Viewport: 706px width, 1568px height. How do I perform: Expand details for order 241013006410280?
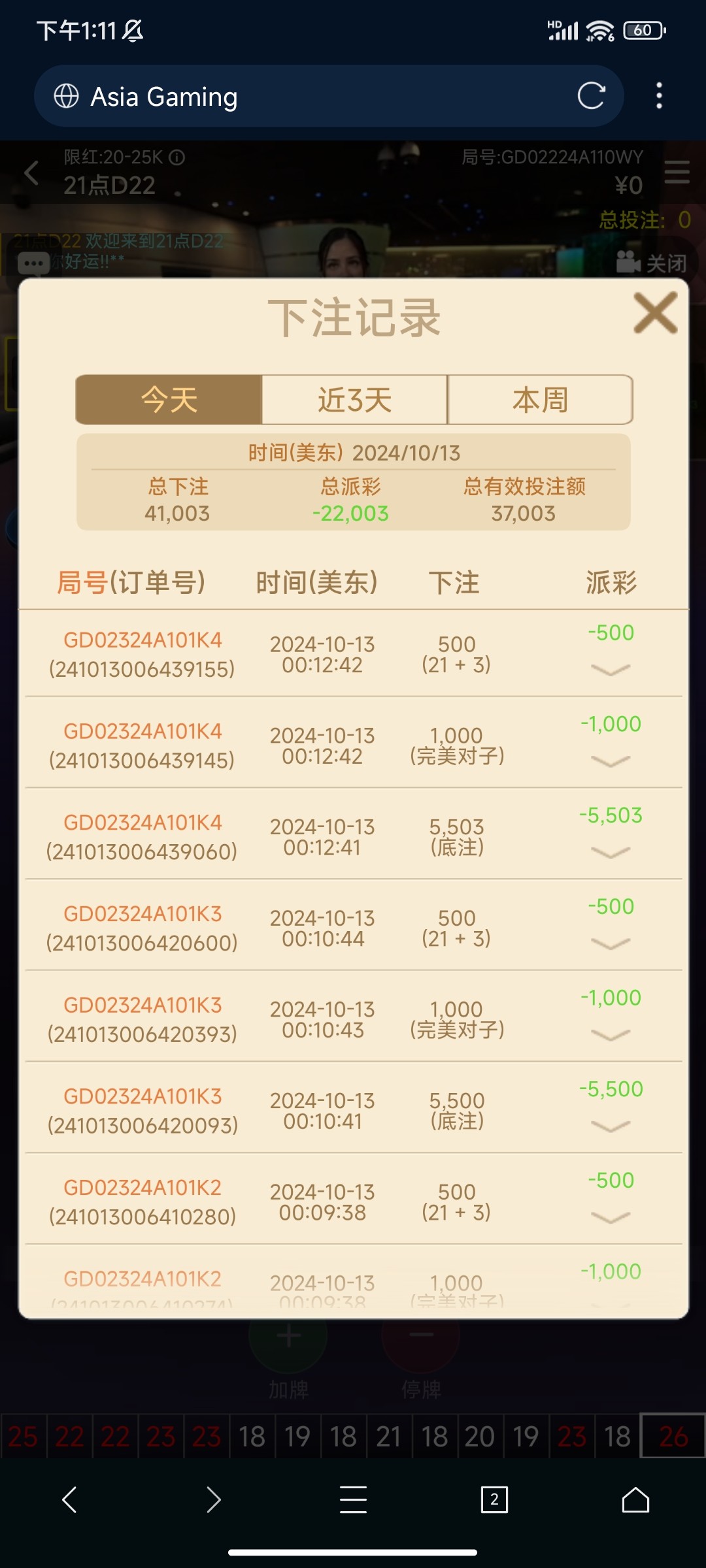tap(610, 1217)
